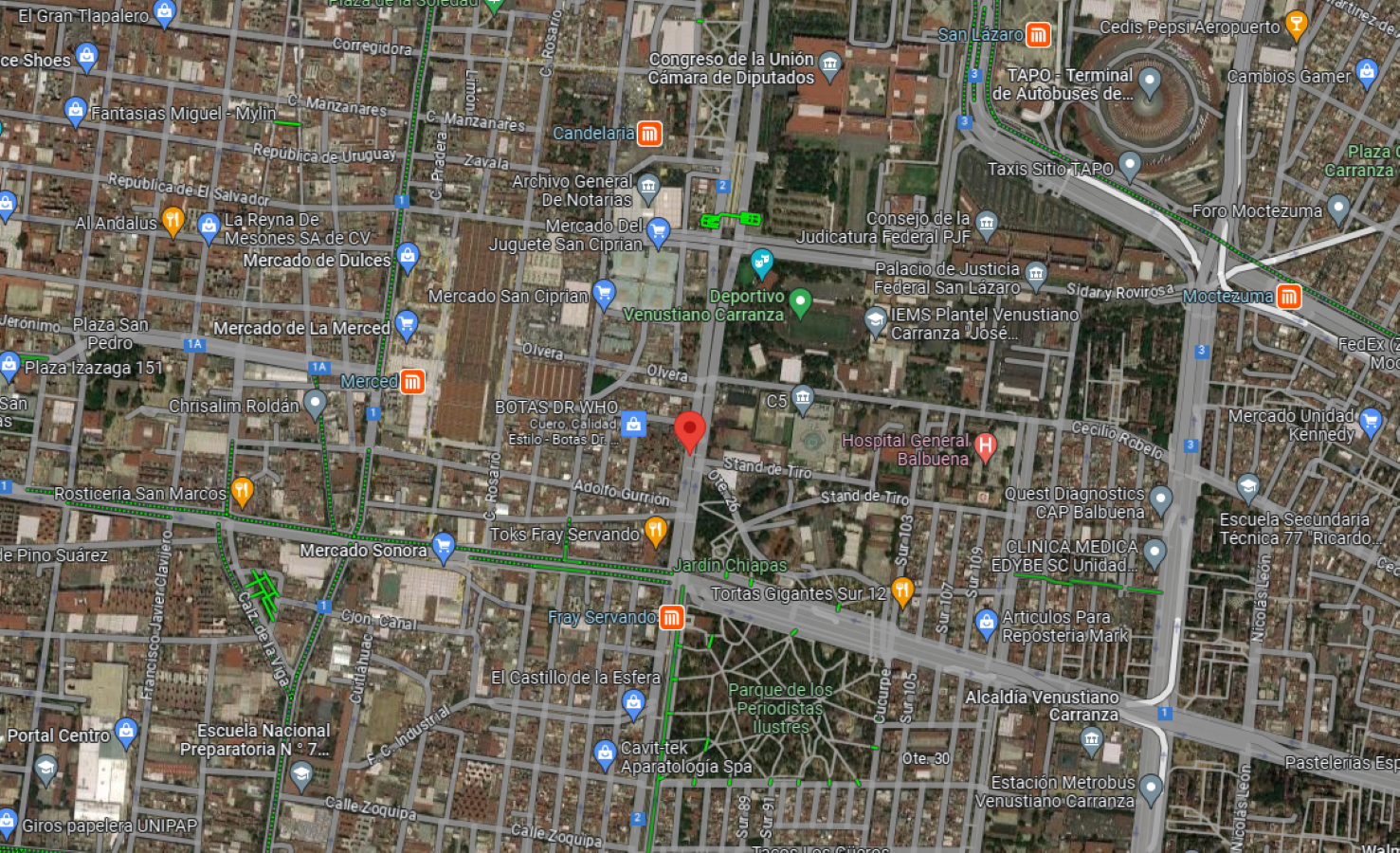The width and height of the screenshot is (1400, 853).
Task: Open the Merced metro station marker
Action: (412, 382)
